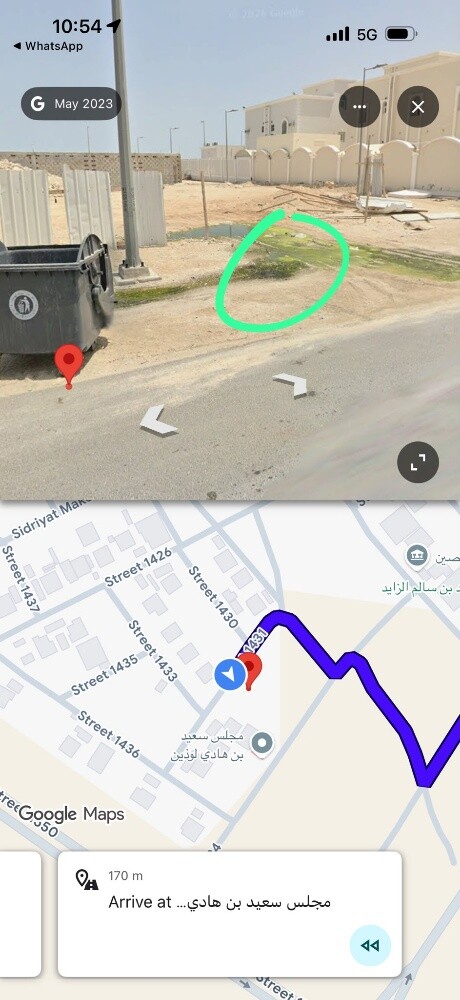Select the red destination pin on map
This screenshot has width=460, height=1000.
pos(249,670)
